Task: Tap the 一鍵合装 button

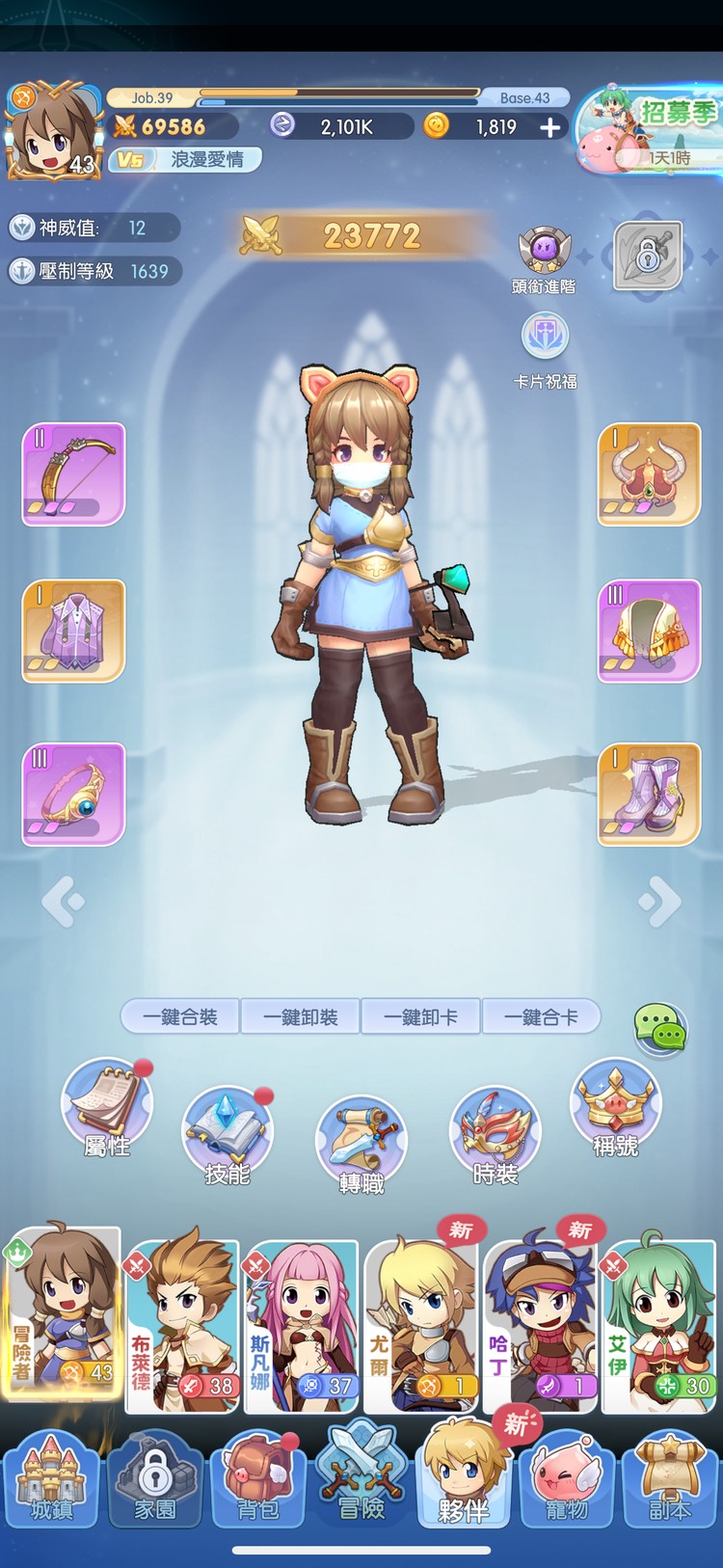Action: coord(180,1016)
